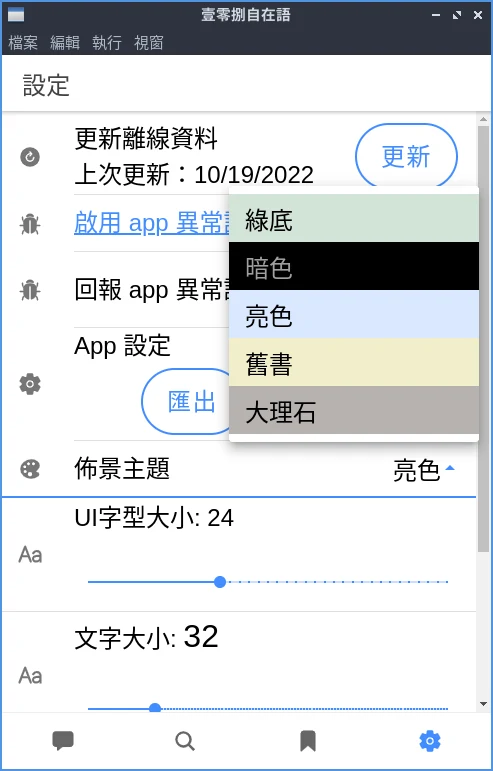Open the 啟用 app 異常 link
The width and height of the screenshot is (493, 771).
pos(152,224)
